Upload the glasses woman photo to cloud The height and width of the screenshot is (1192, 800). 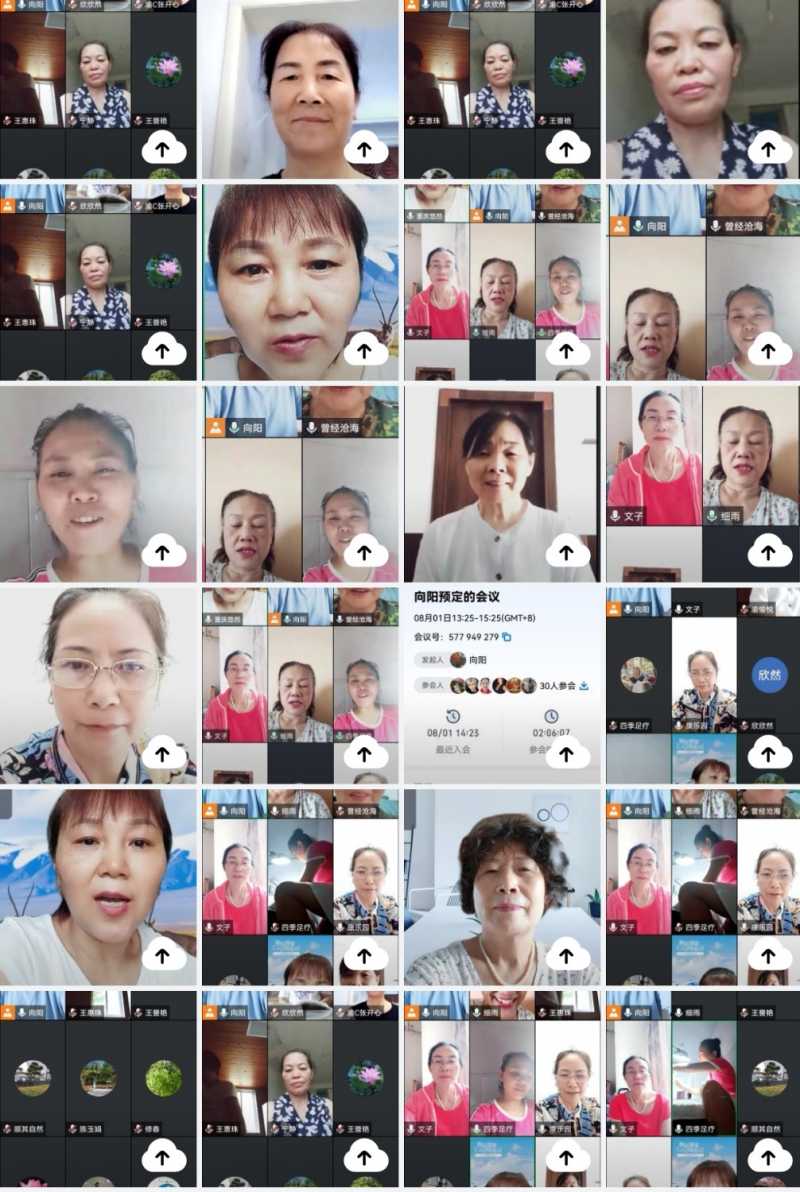(164, 754)
